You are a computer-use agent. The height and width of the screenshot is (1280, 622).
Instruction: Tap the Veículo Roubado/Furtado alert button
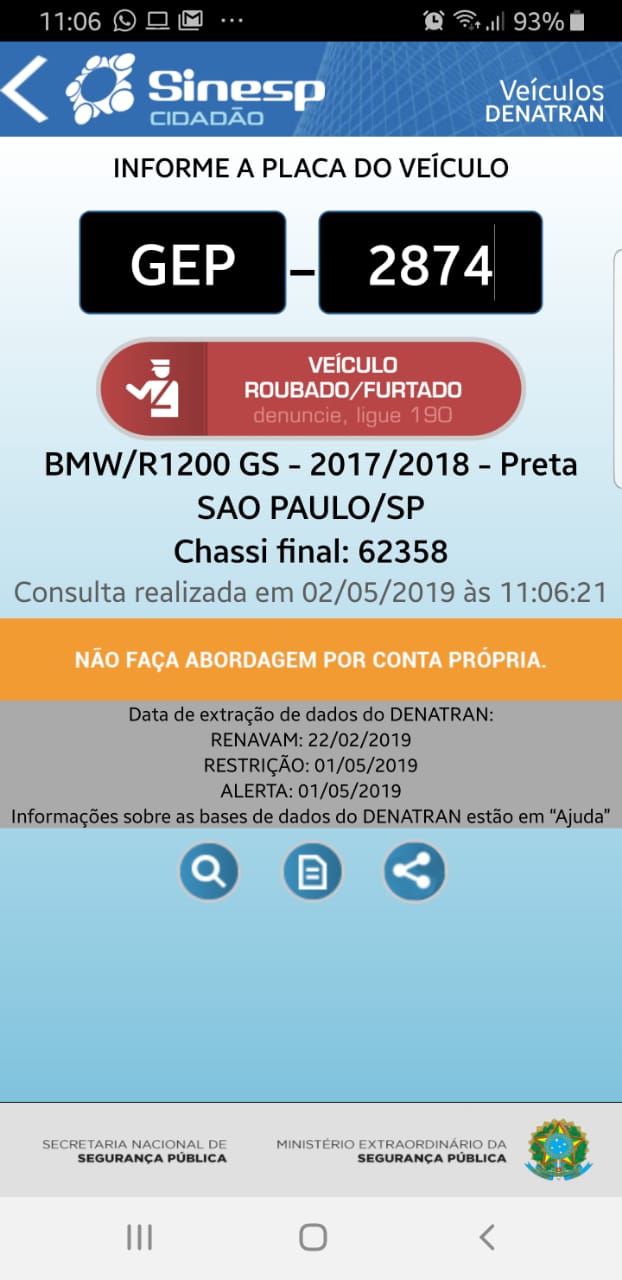click(x=310, y=389)
